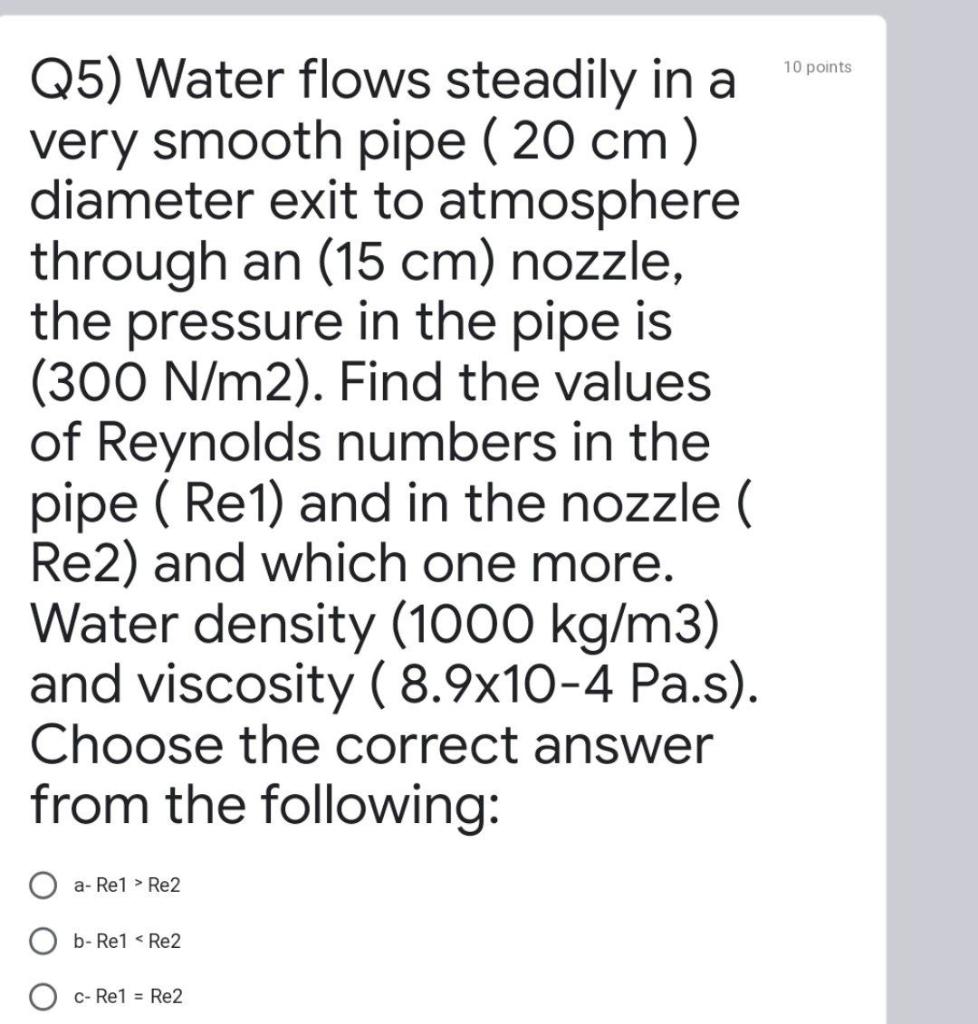
Task: Select option a- Re1 > Re2
Action: [x=43, y=885]
